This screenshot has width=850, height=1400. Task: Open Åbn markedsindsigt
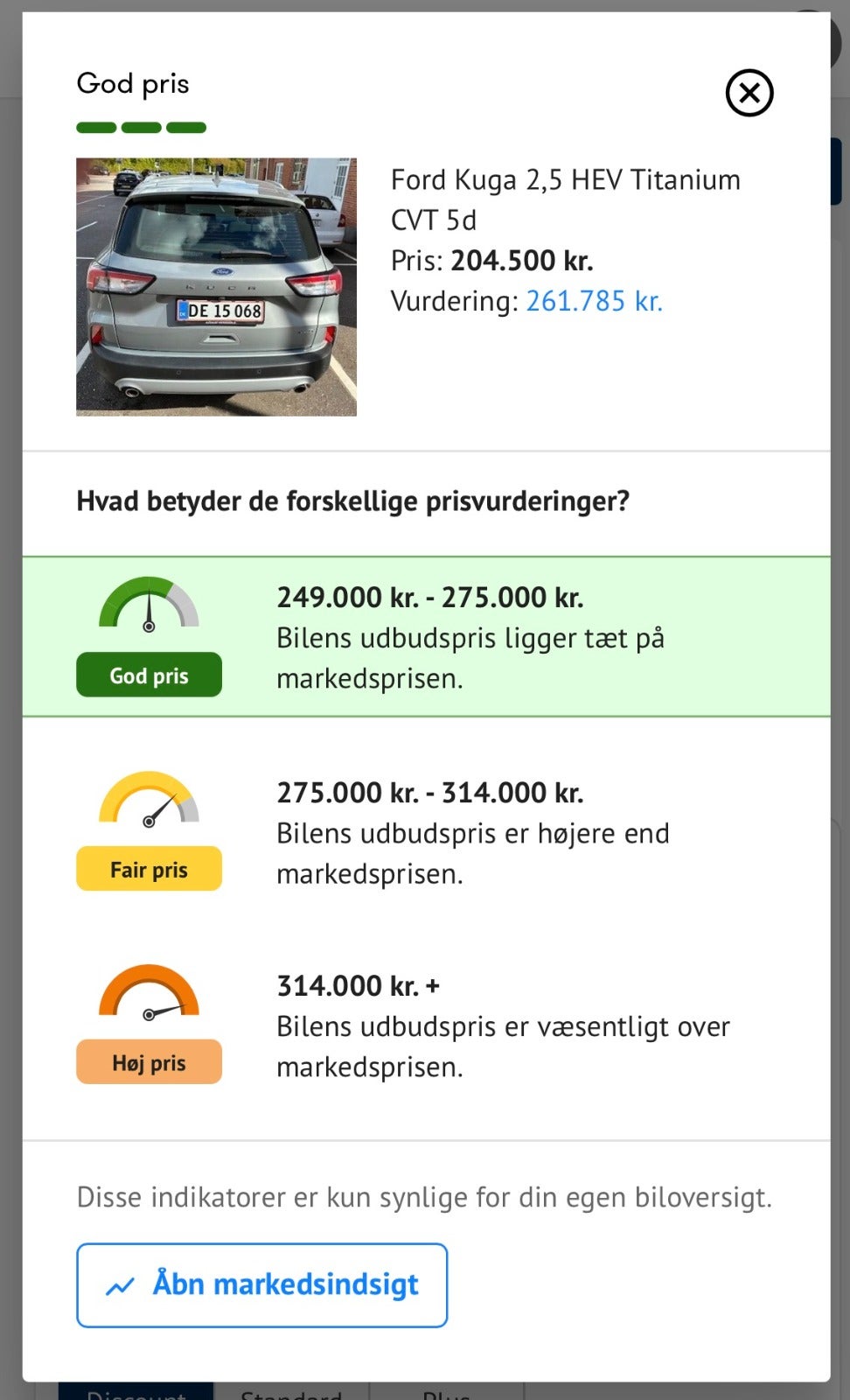click(x=261, y=1284)
